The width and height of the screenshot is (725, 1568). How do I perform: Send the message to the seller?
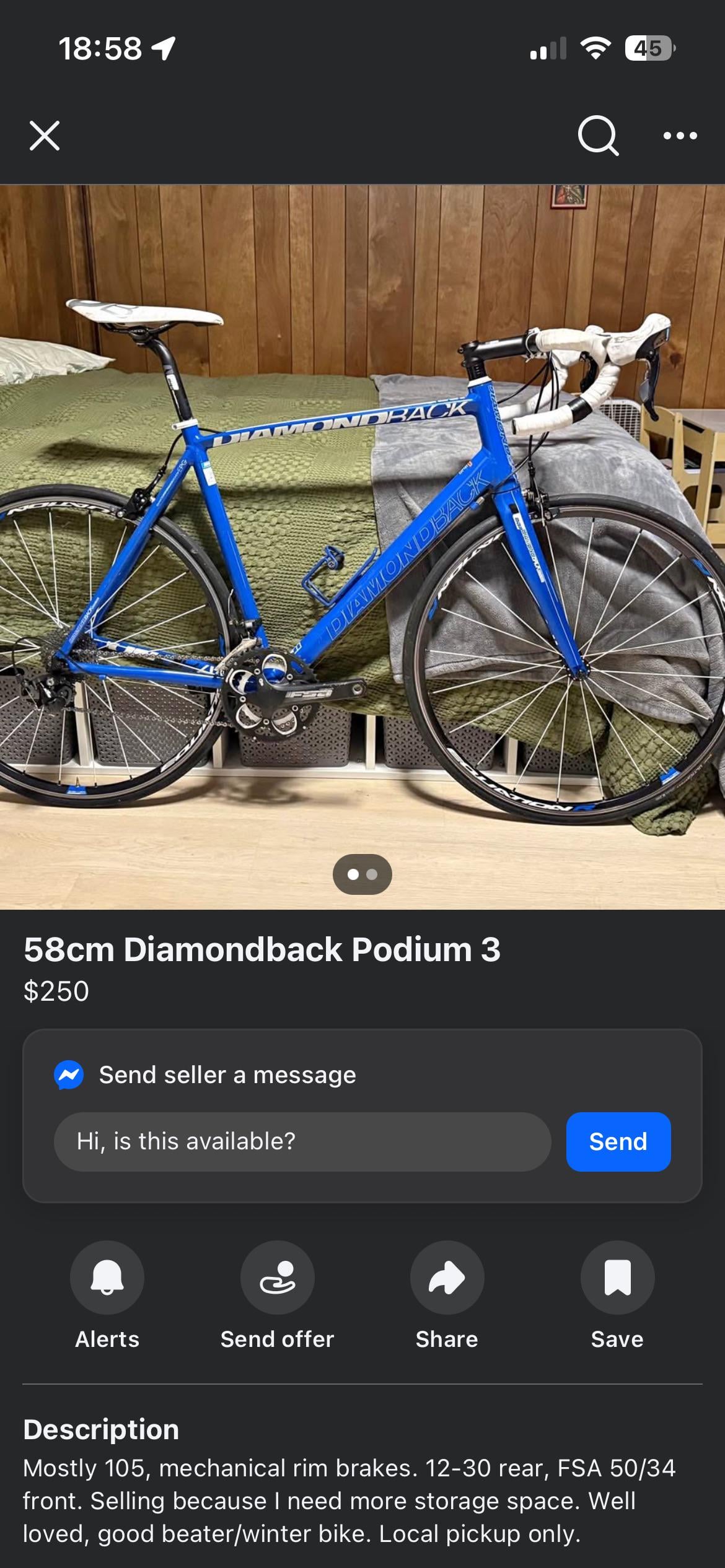(x=618, y=1141)
